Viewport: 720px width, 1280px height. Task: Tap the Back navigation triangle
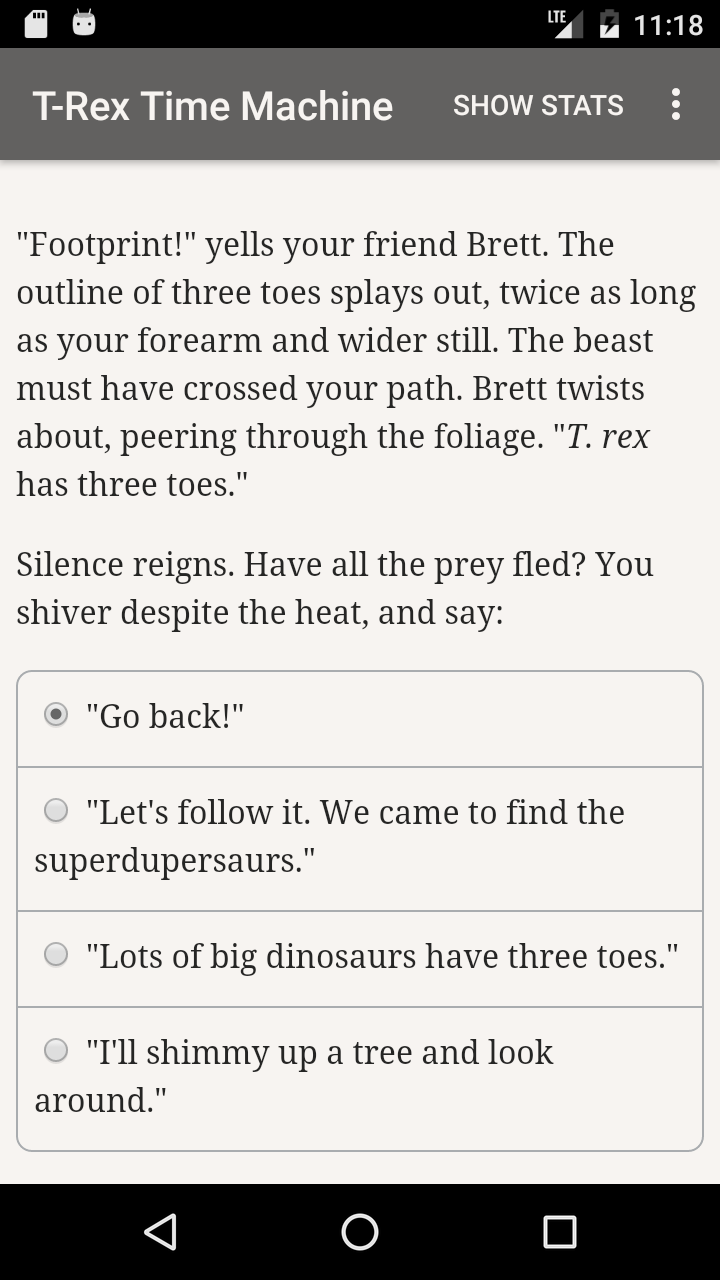162,1233
